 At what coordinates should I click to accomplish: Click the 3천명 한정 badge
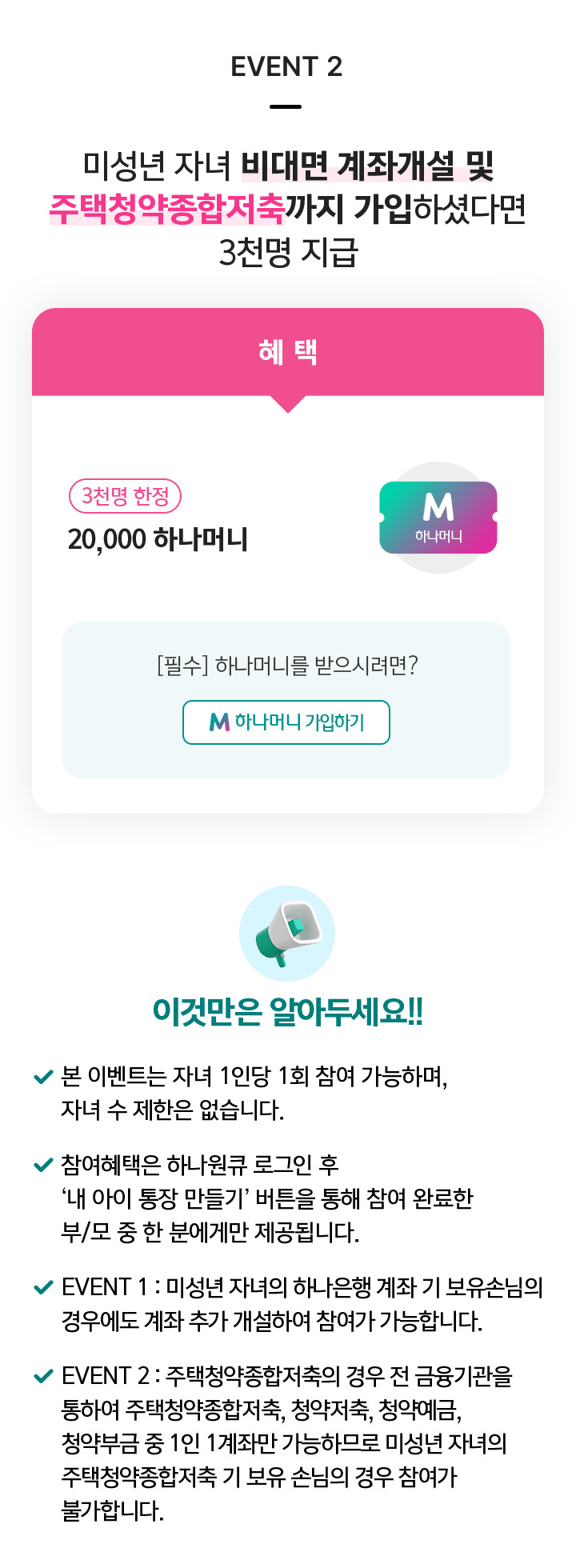128,494
